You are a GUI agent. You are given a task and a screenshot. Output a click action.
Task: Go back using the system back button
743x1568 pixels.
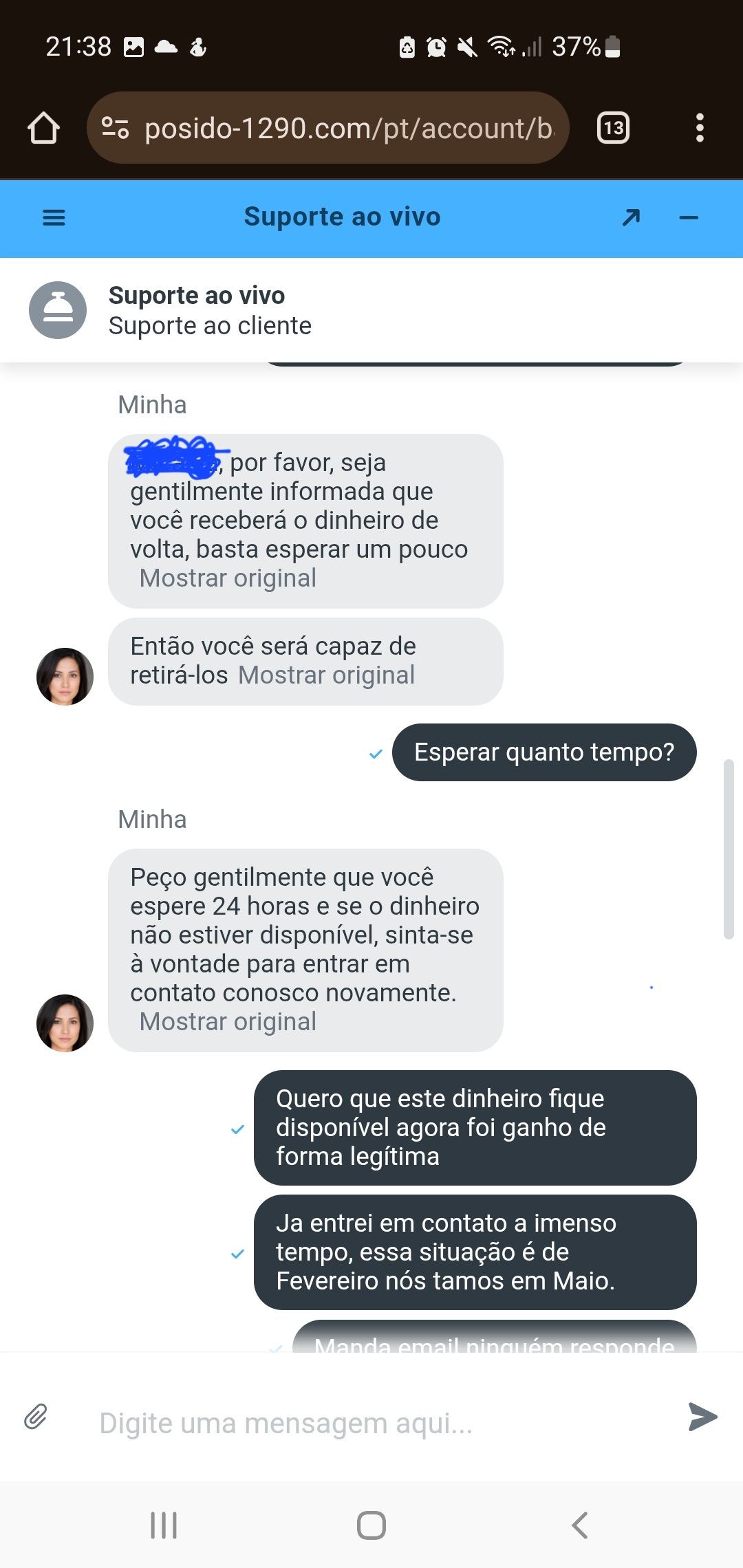point(580,1525)
